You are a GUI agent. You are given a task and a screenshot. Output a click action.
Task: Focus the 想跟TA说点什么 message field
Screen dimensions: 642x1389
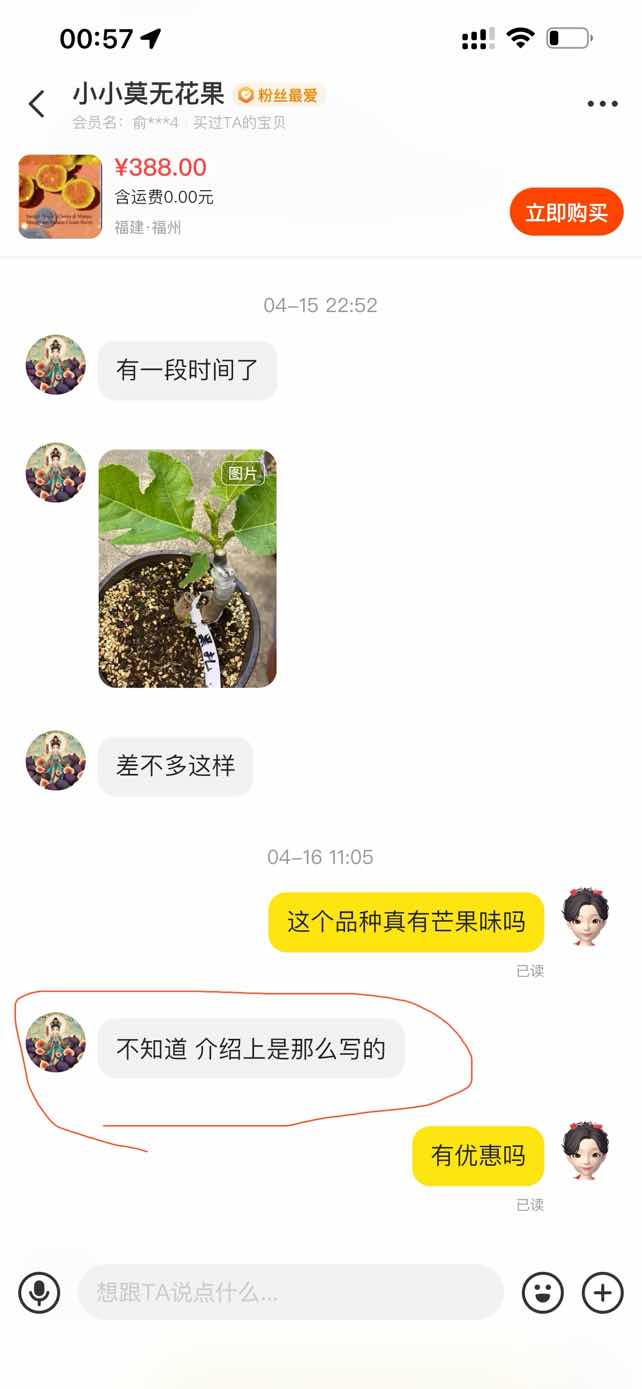tap(290, 1292)
